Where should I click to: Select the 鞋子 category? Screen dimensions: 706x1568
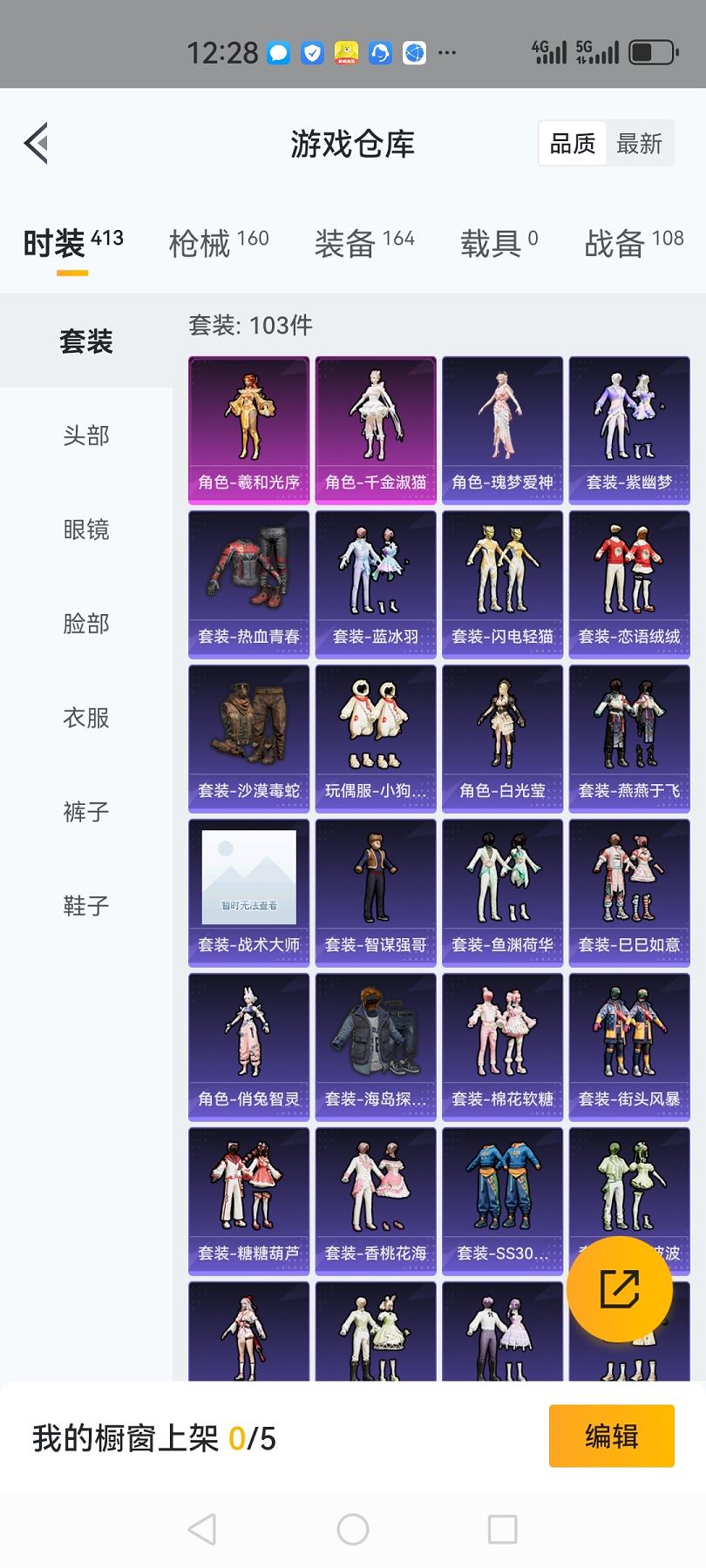click(x=85, y=906)
